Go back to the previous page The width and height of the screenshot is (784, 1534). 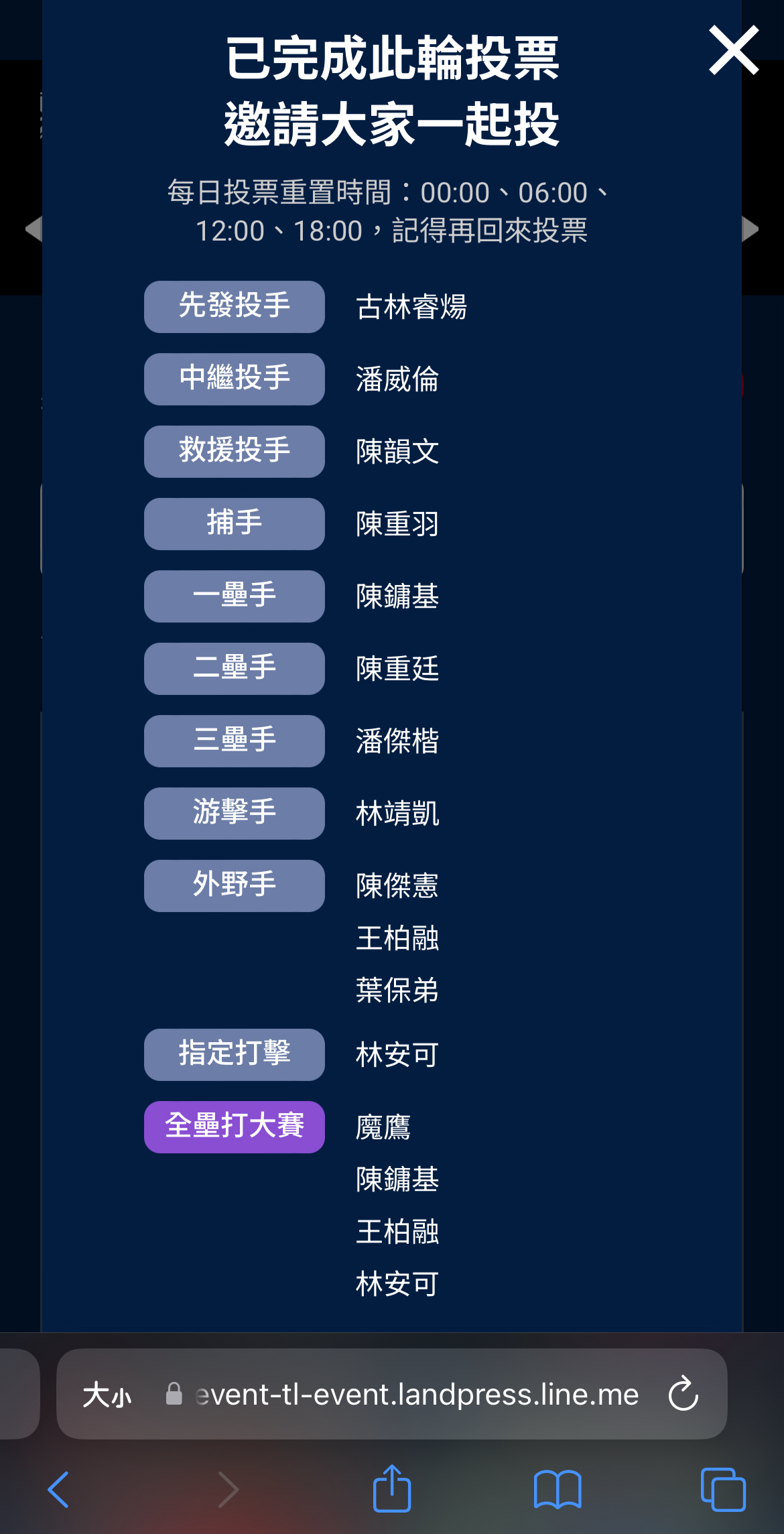[x=59, y=1490]
